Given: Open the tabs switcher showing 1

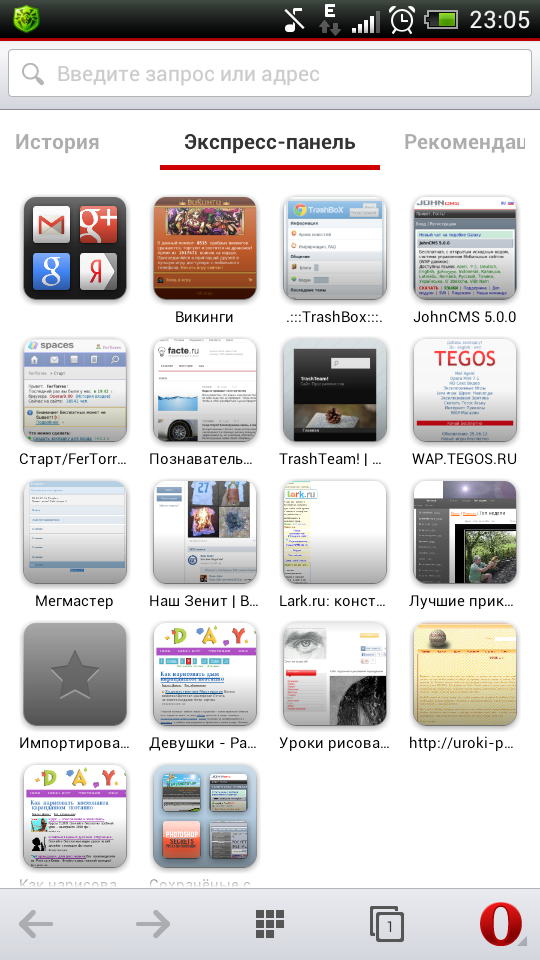Looking at the screenshot, I should pos(387,923).
